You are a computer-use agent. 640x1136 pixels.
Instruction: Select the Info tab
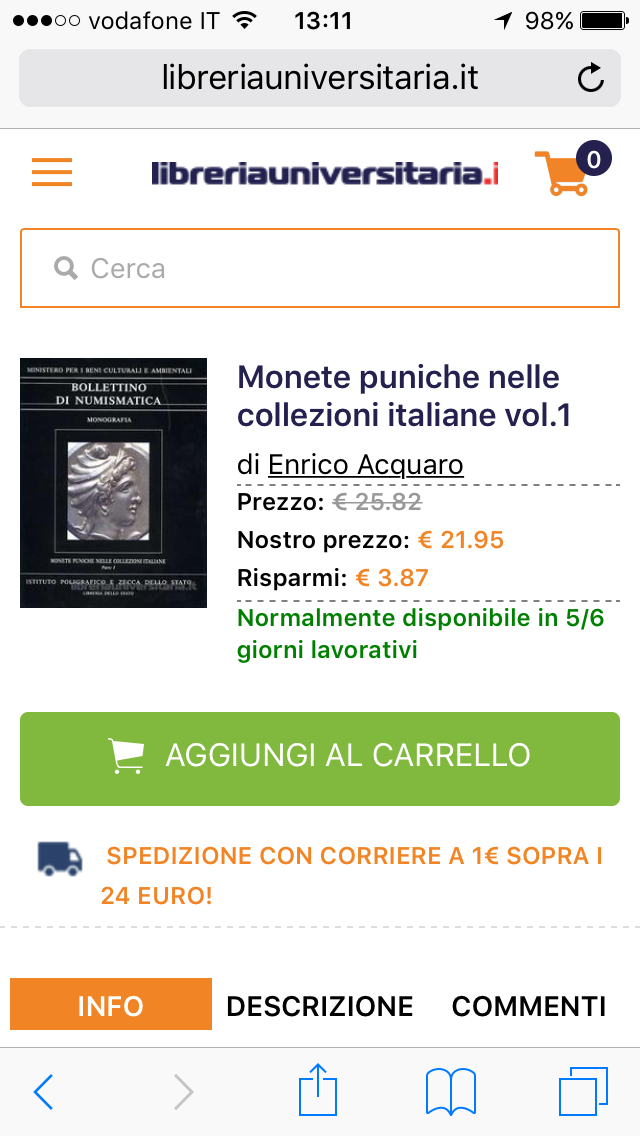111,1004
